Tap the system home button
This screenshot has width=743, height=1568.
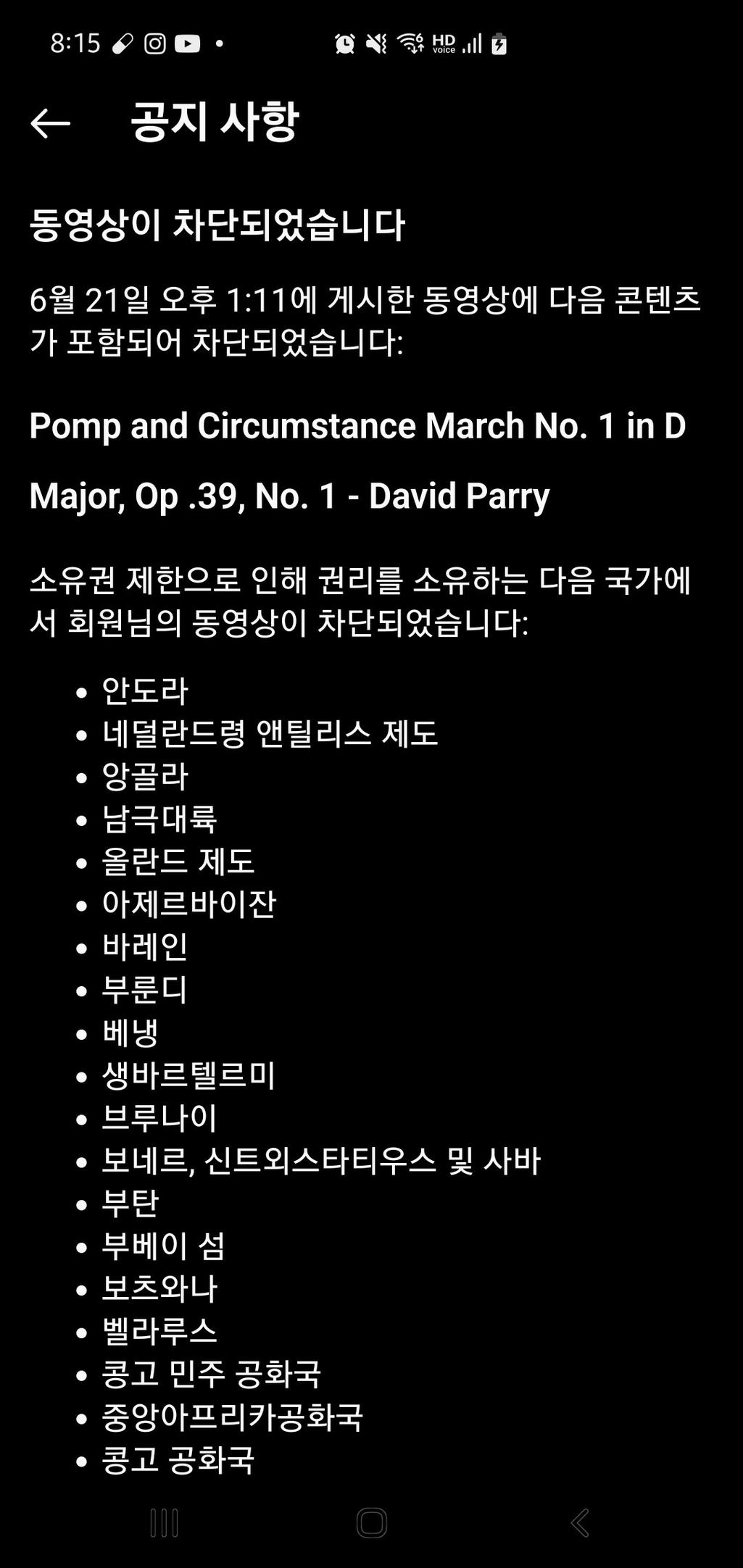click(372, 1523)
